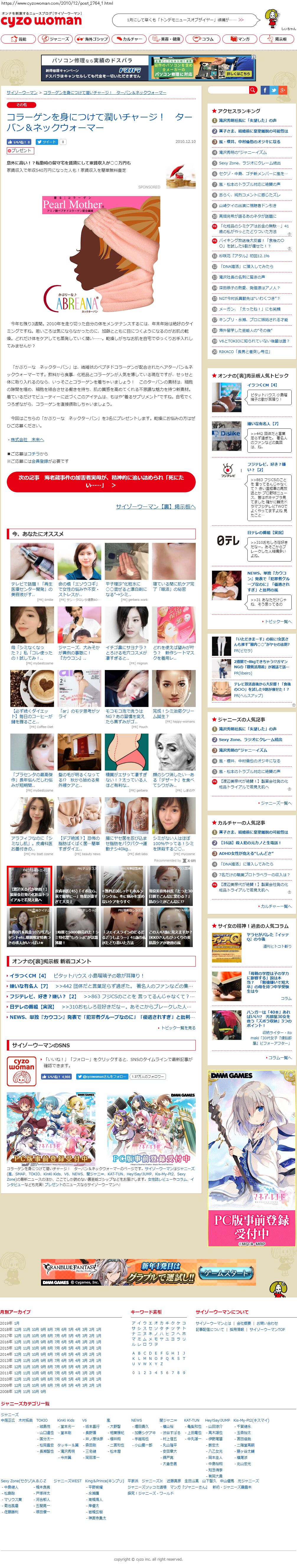Open the 株式会社 未来へ link
This screenshot has height=1568, width=297.
click(x=27, y=439)
